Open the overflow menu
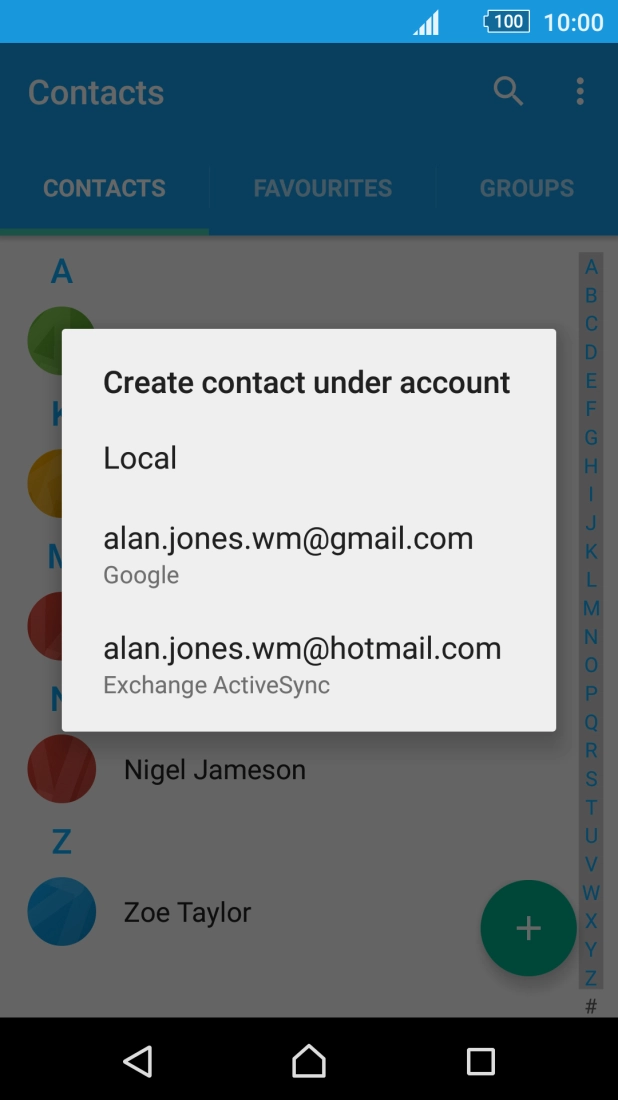This screenshot has width=618, height=1100. 579,91
